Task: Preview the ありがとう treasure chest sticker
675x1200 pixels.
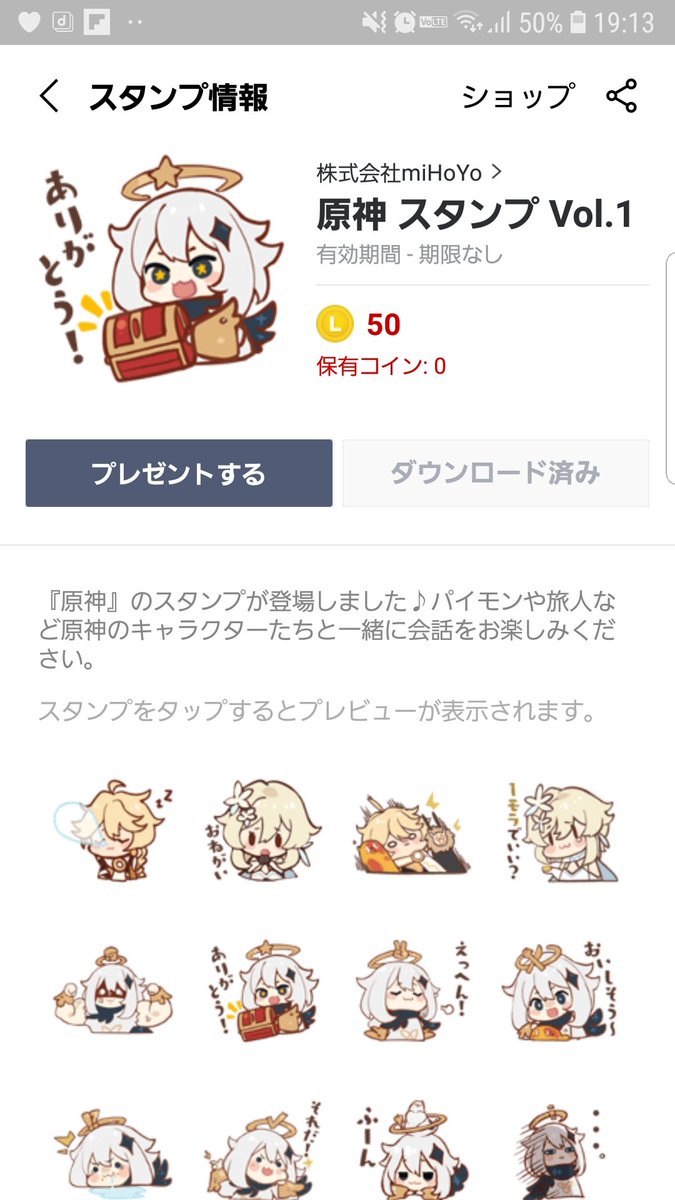Action: (264, 992)
